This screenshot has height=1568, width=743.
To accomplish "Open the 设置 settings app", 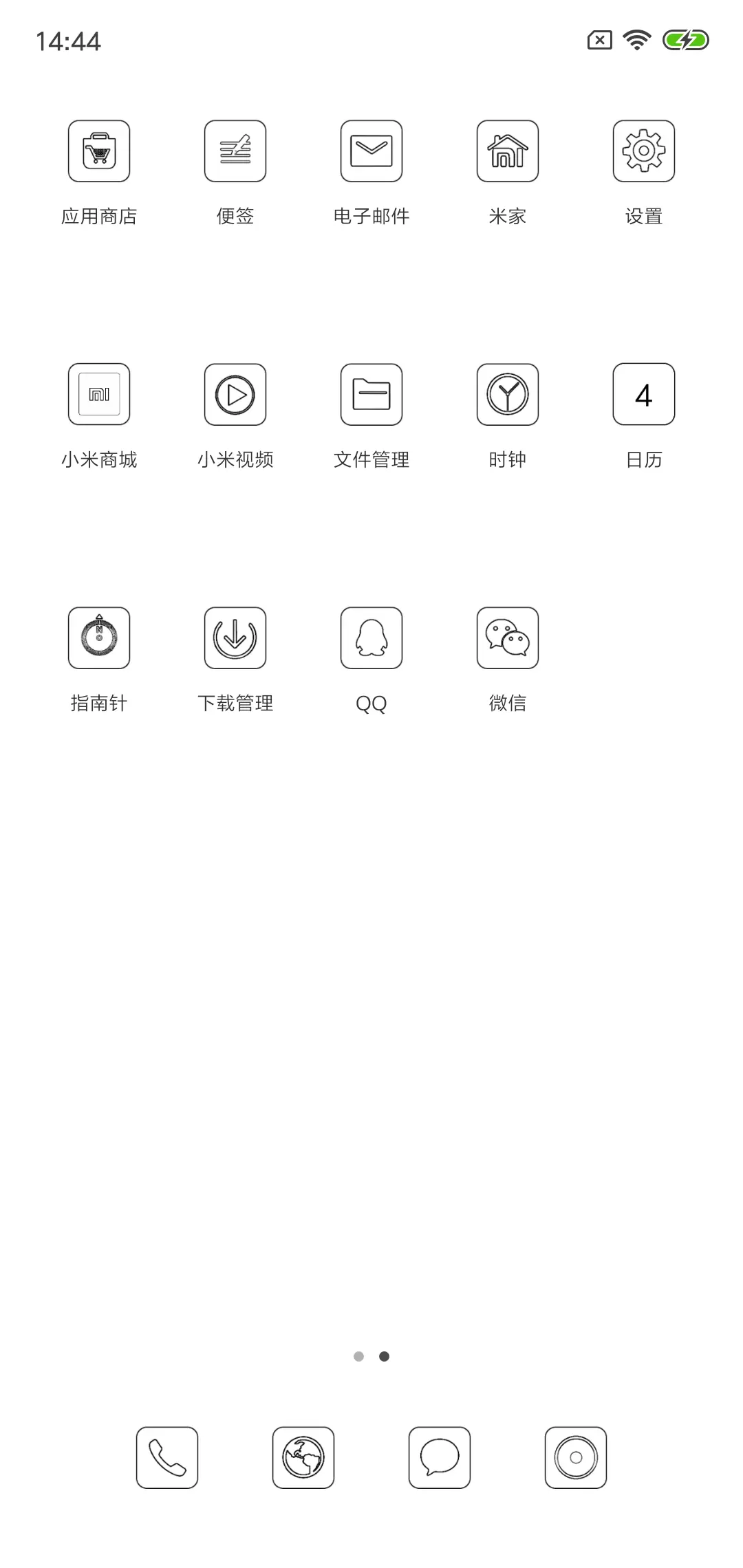I will pyautogui.click(x=643, y=151).
